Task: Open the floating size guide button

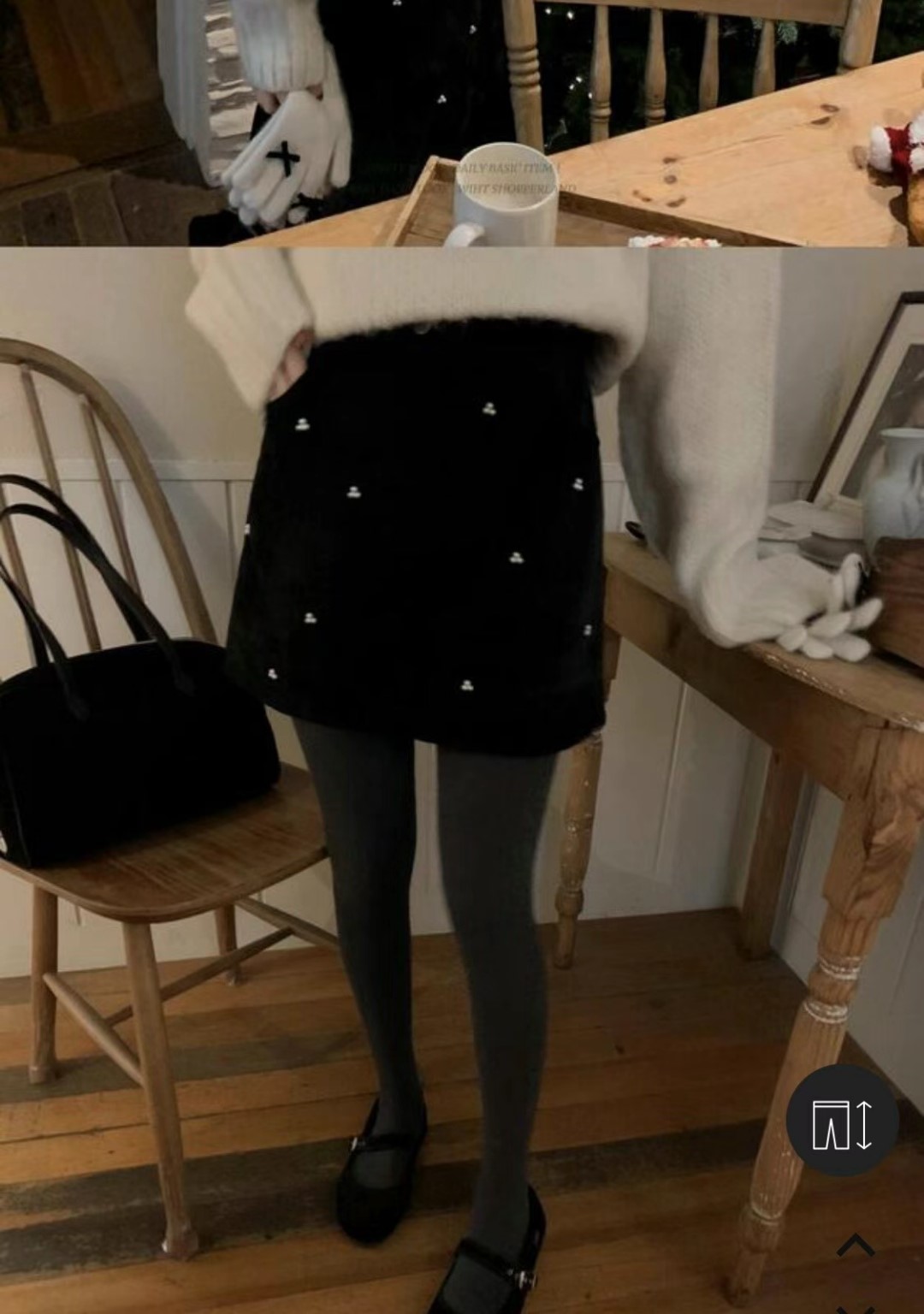Action: [842, 1121]
